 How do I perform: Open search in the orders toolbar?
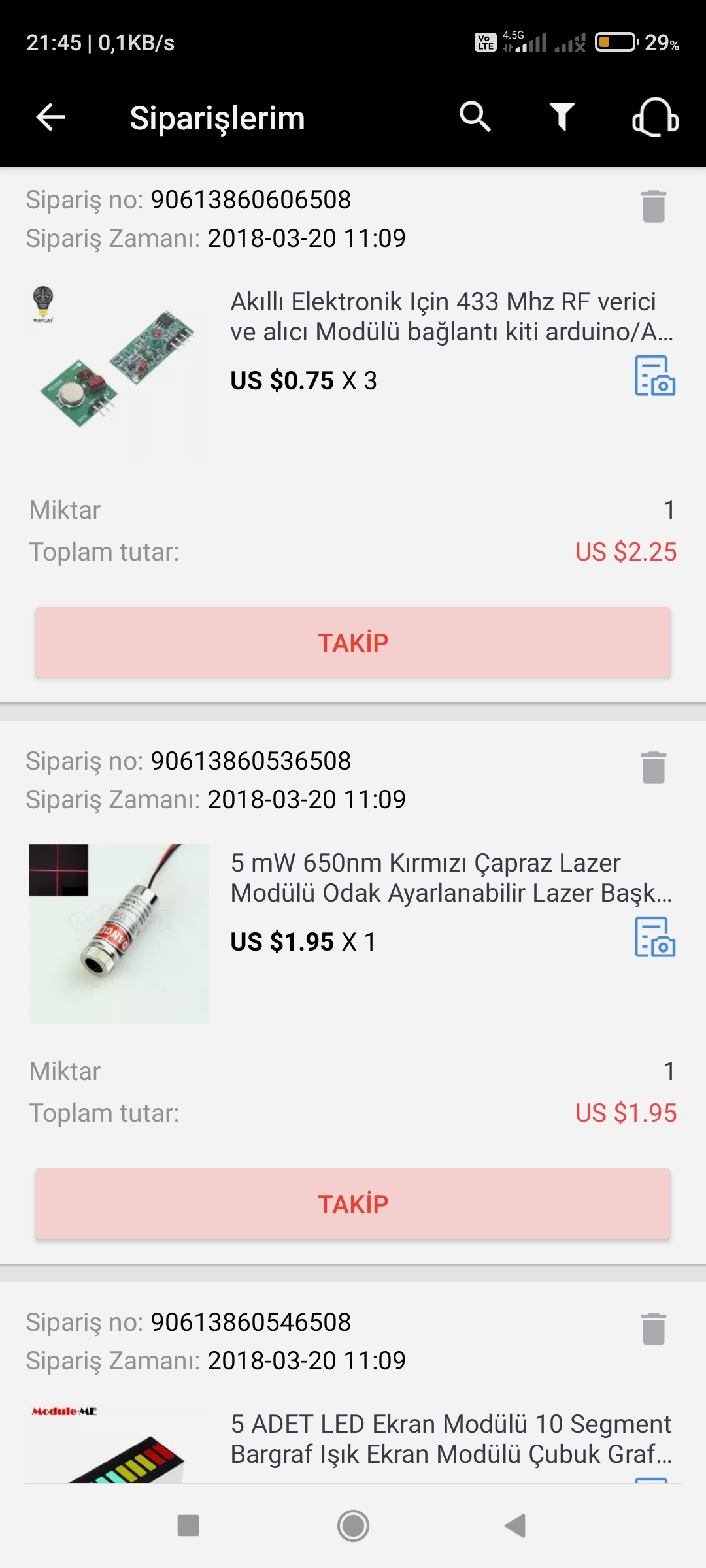point(475,118)
